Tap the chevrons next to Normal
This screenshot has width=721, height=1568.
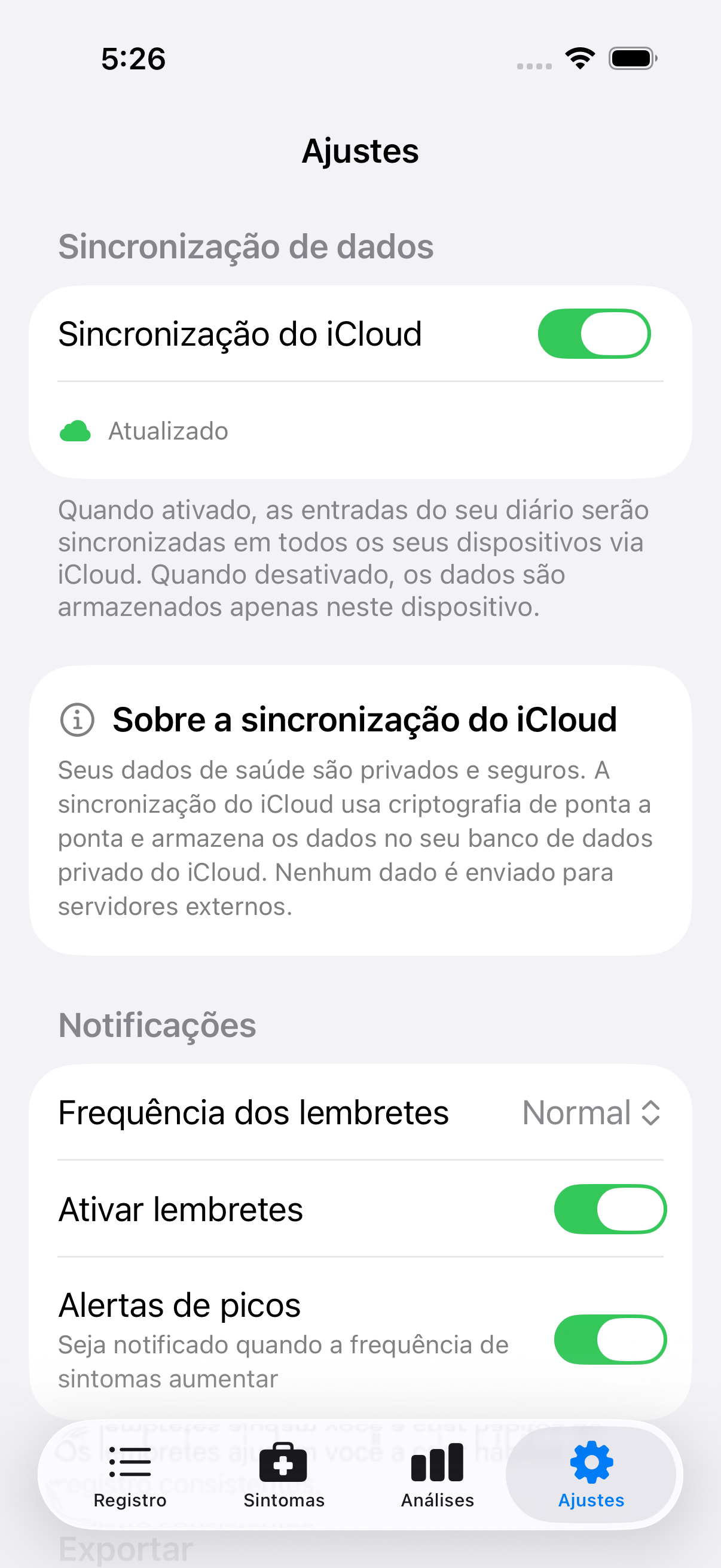(x=649, y=1113)
